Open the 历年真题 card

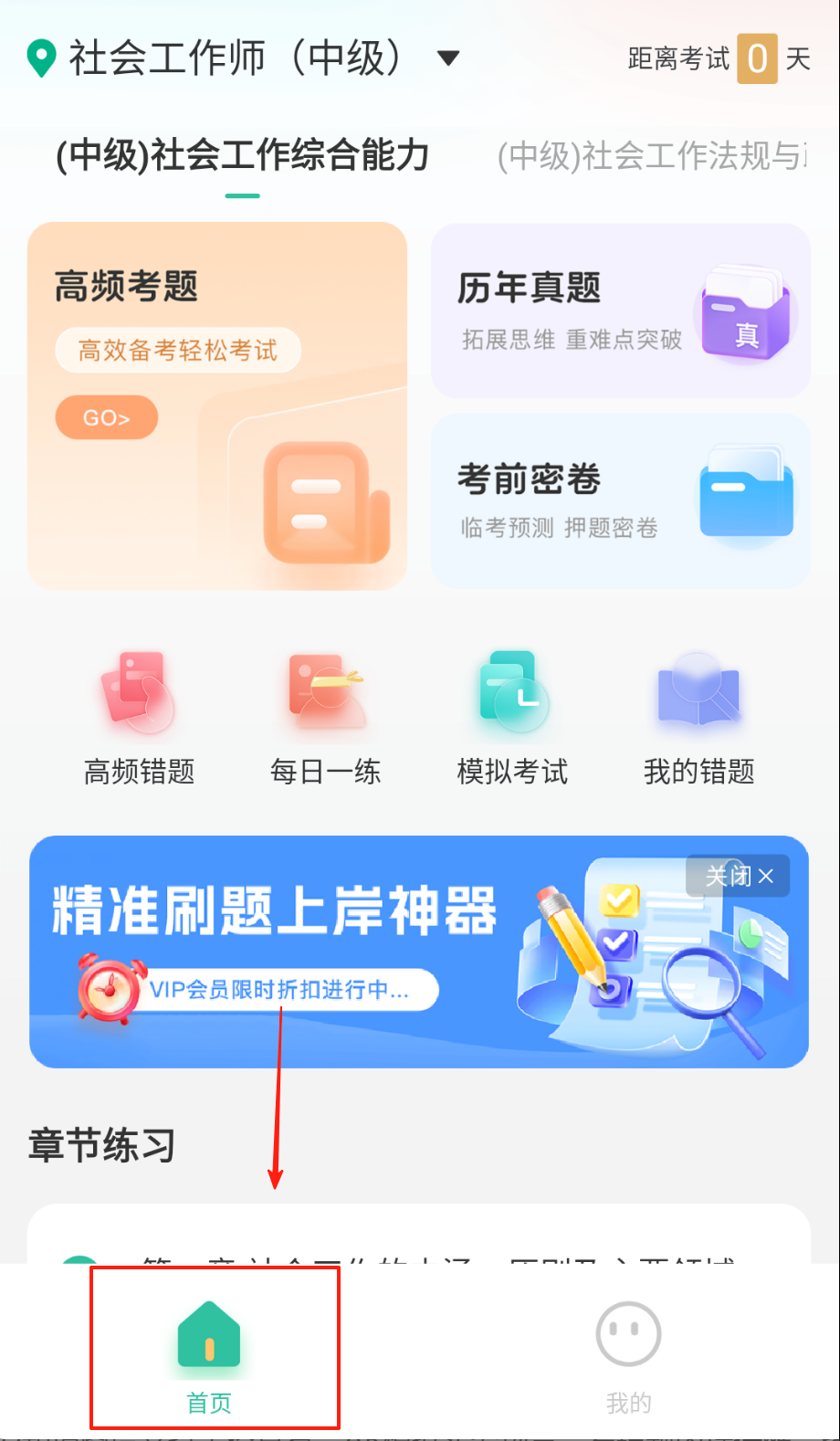(x=620, y=310)
